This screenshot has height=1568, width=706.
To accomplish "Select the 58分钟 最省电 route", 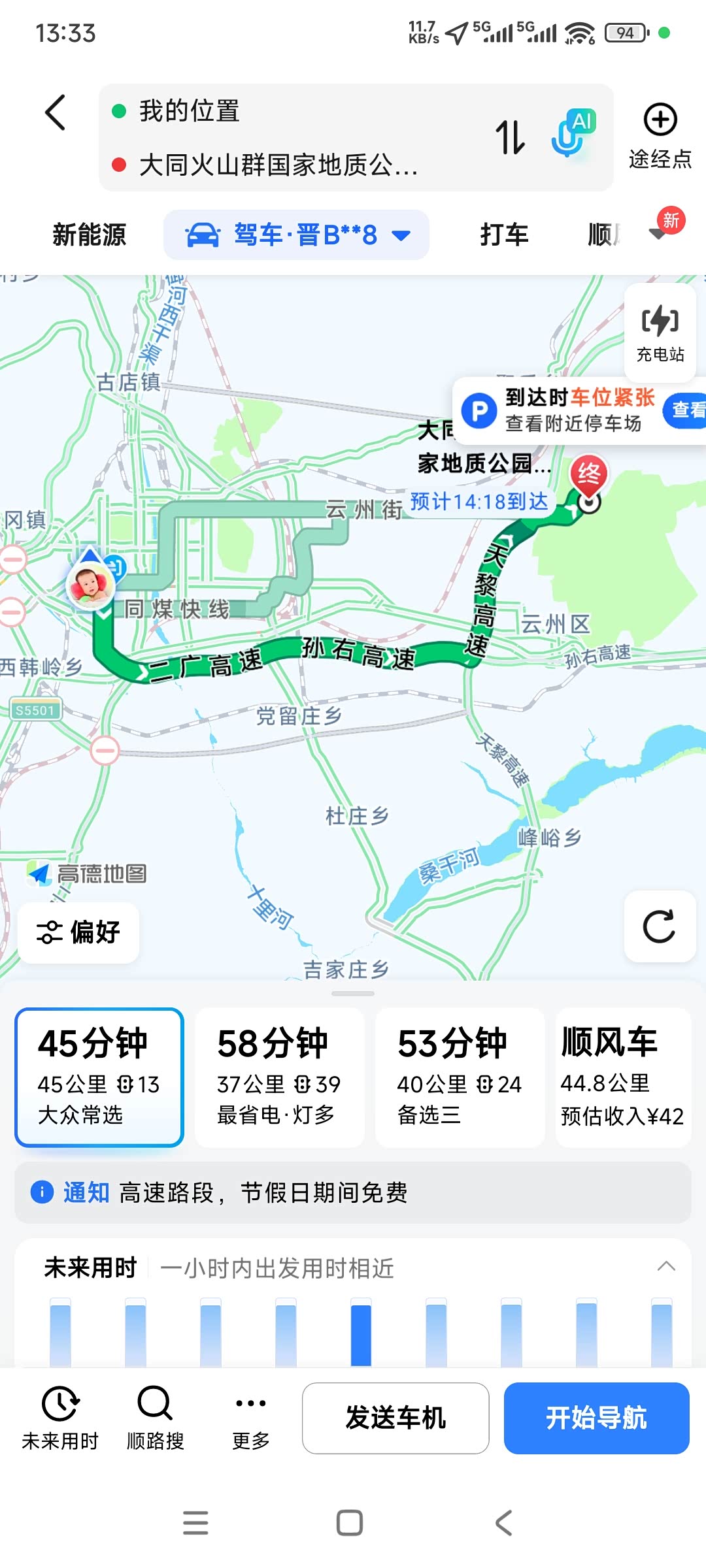I will point(279,1077).
